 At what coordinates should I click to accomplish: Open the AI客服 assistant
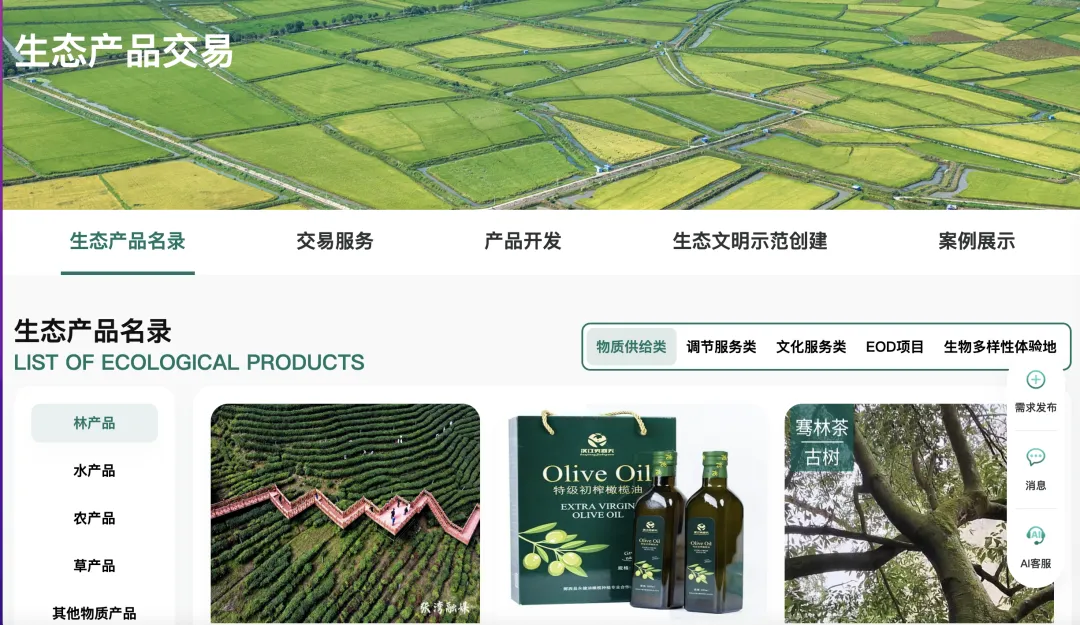point(1035,546)
